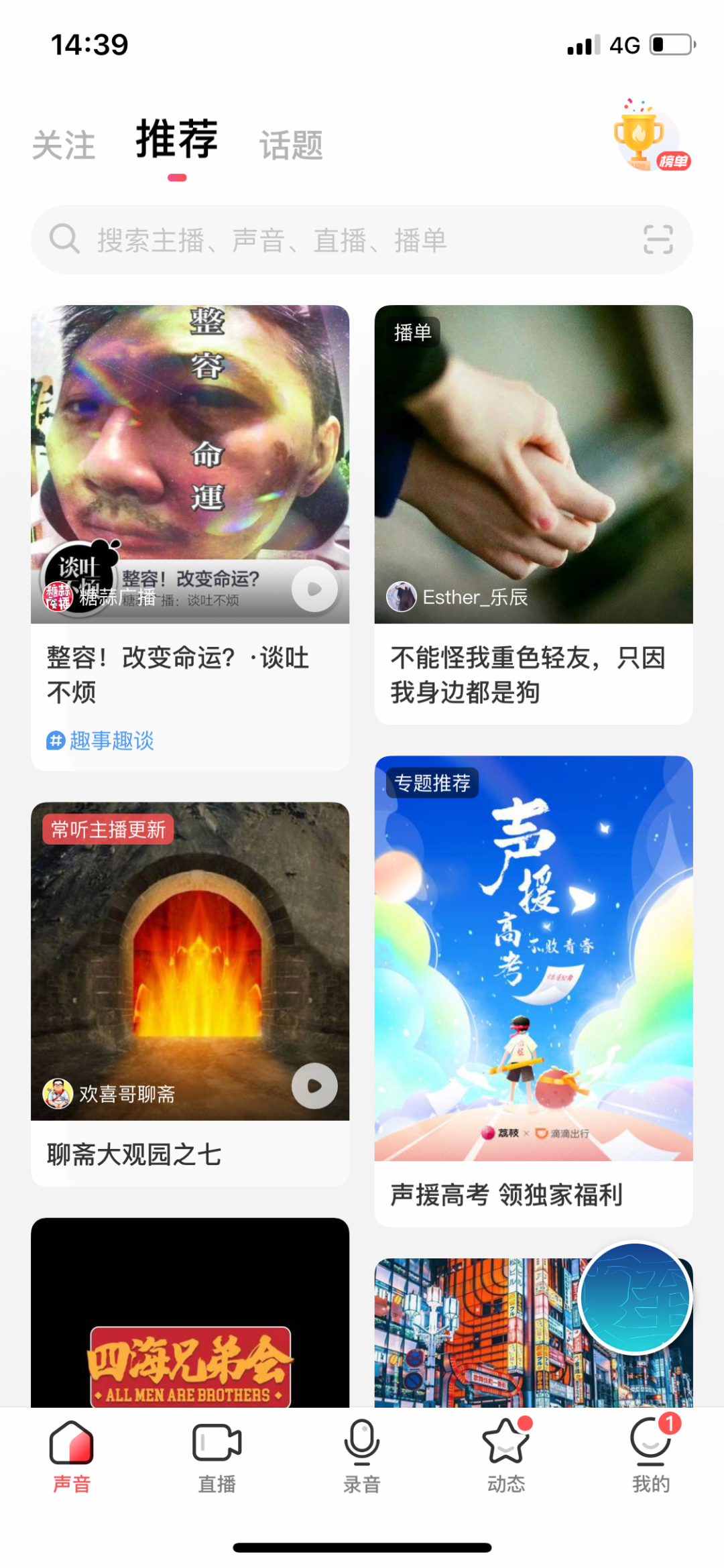
Task: Tap the floating now-playing disc
Action: point(634,1298)
